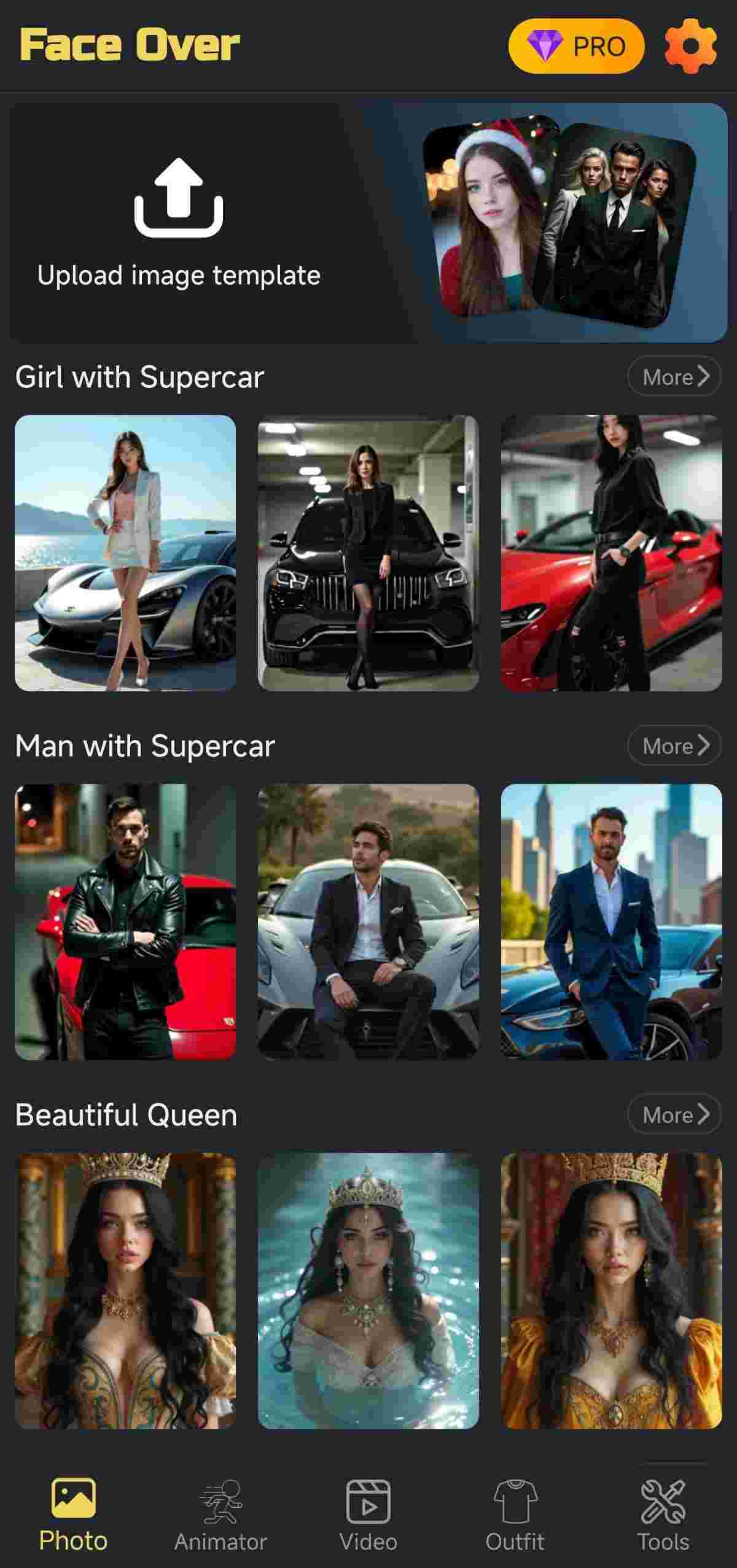Select the man sitting on silver supercar

(368, 922)
